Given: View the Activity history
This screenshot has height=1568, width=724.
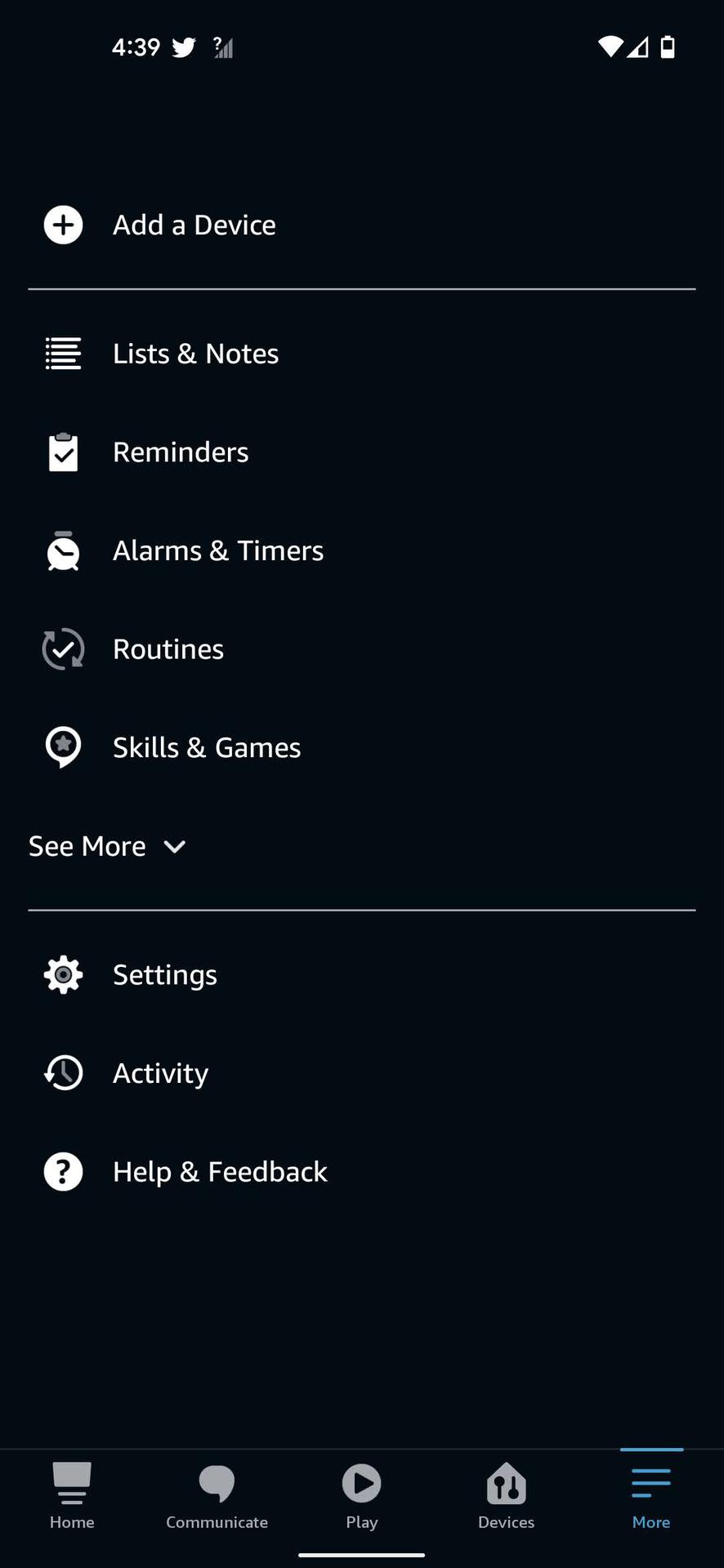Looking at the screenshot, I should pos(160,1073).
